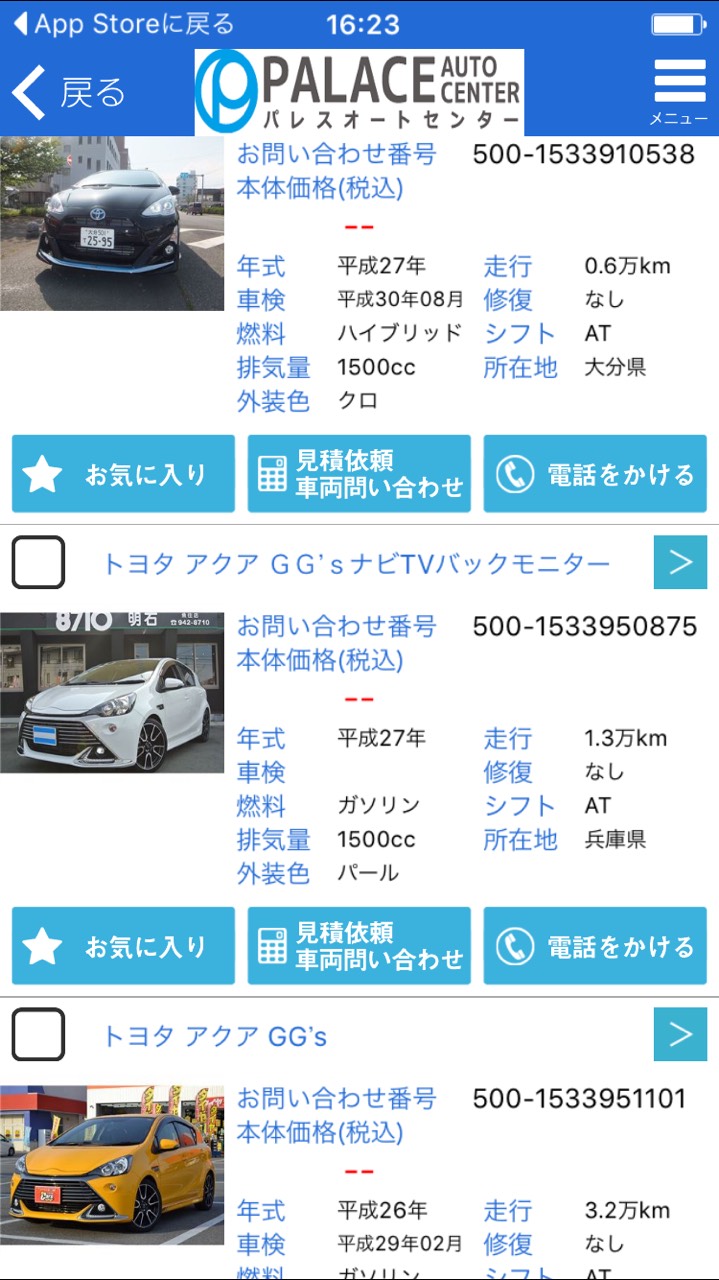Open トヨタ アクア GG's ナビTVバックモニター listing title
719x1280 pixels.
356,564
